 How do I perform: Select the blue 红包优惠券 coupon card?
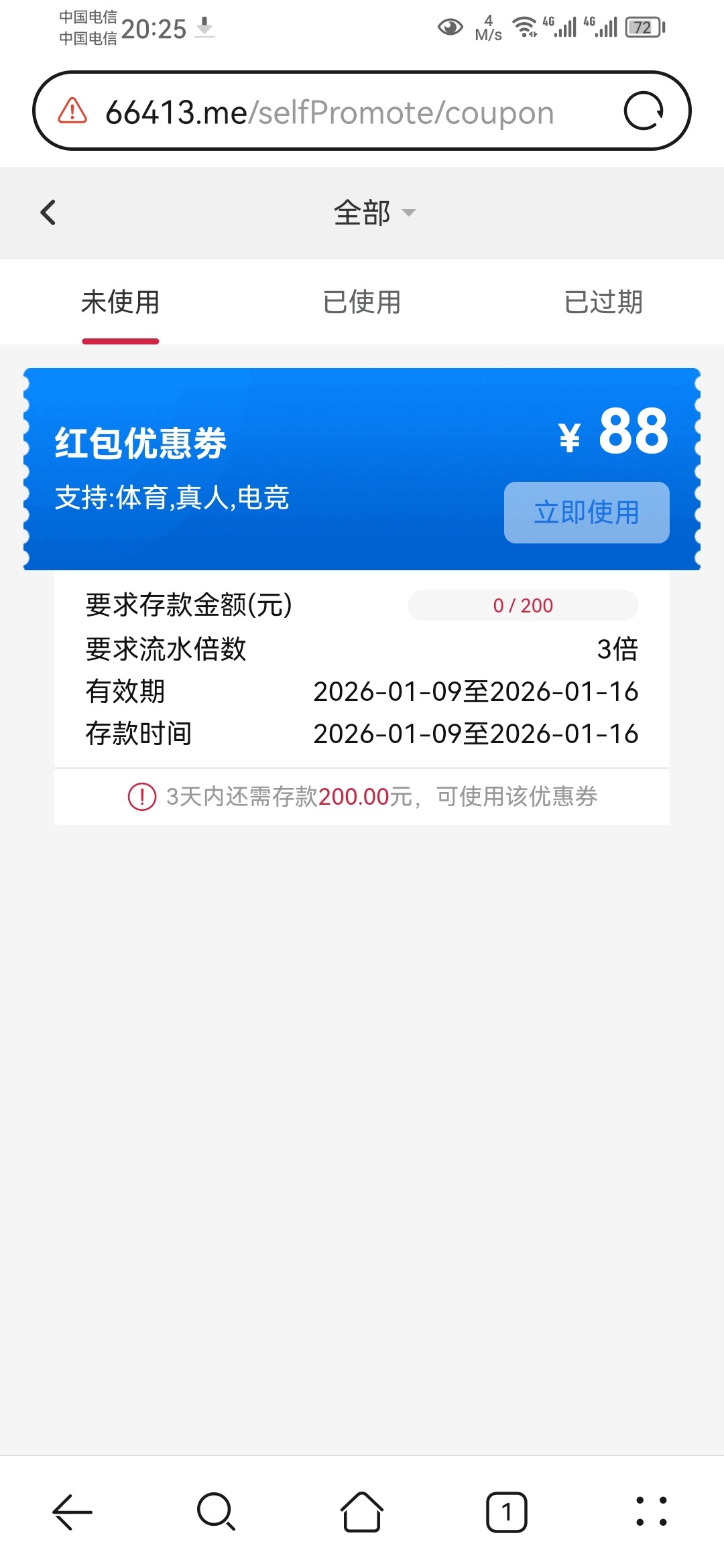click(268, 442)
